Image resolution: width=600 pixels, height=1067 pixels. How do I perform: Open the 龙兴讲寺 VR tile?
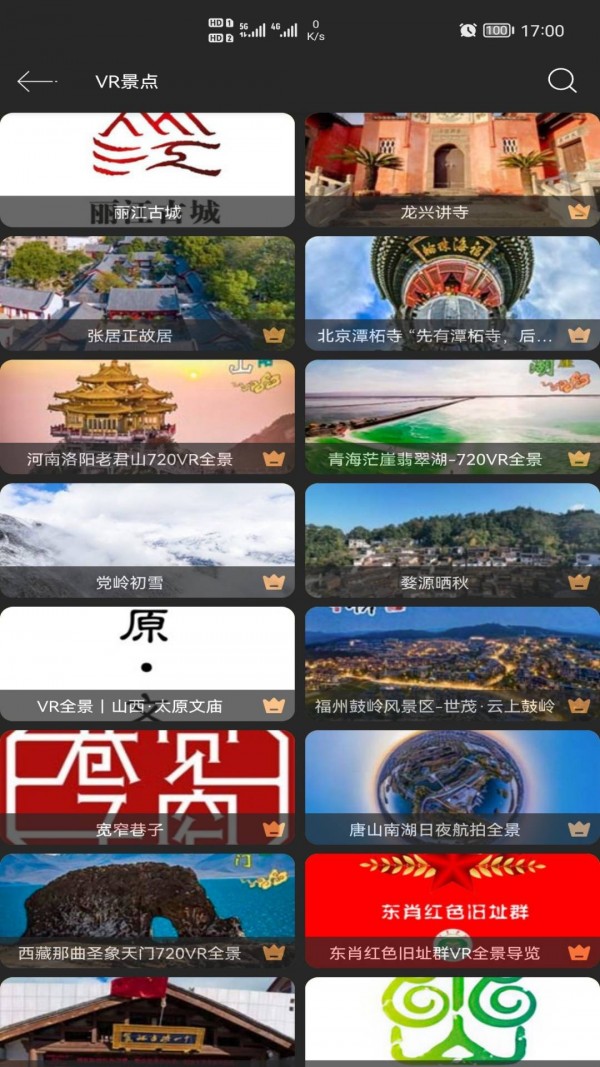[x=452, y=170]
